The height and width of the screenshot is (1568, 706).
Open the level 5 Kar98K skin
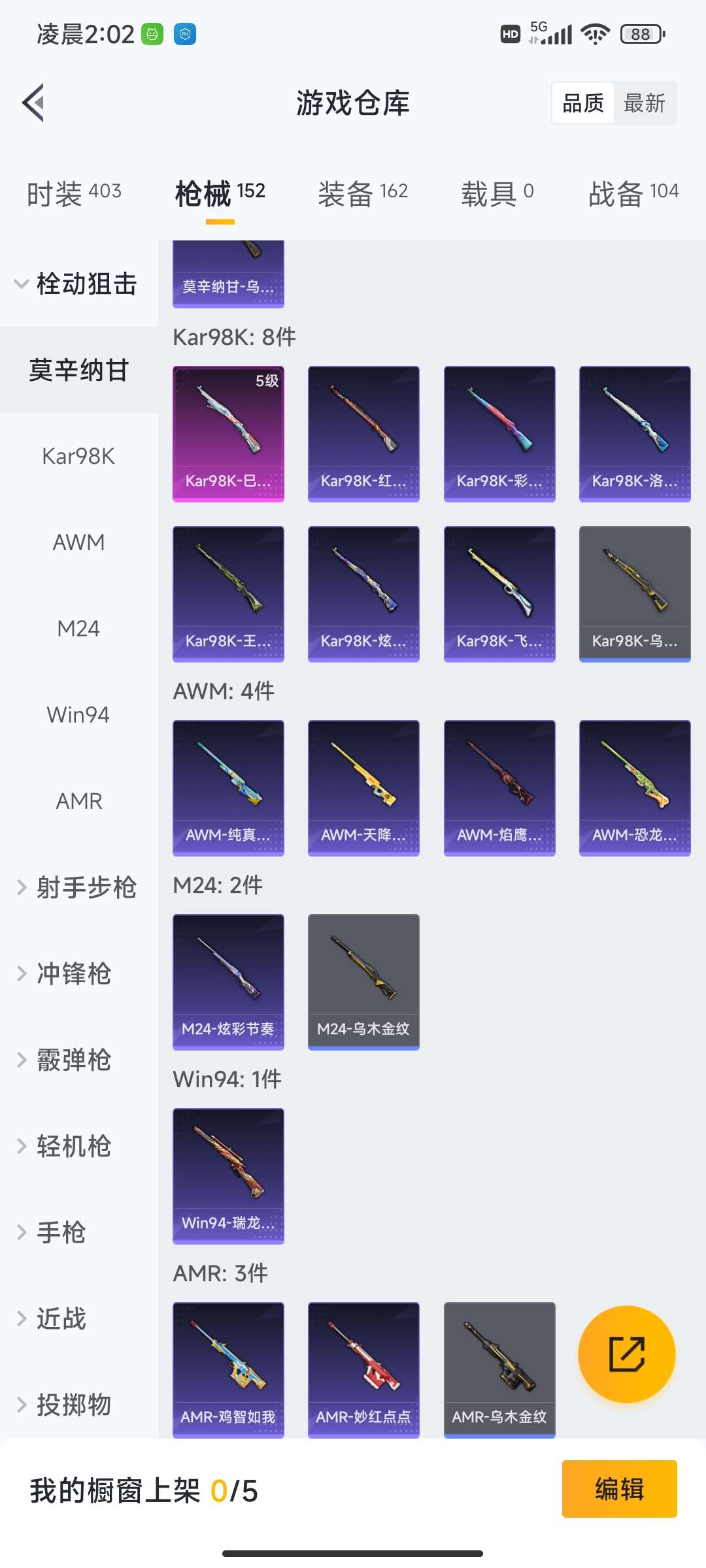point(228,433)
